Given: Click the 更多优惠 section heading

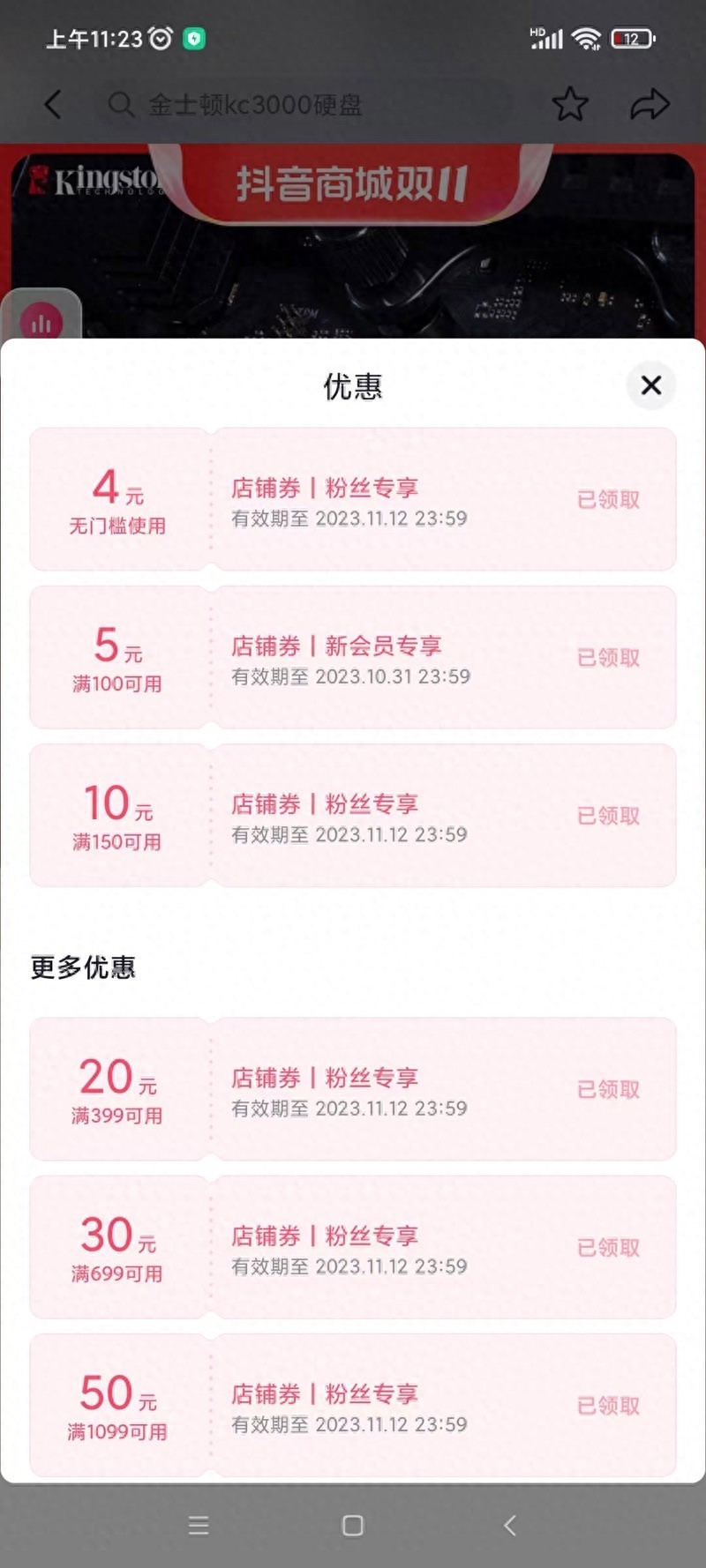Looking at the screenshot, I should 83,967.
